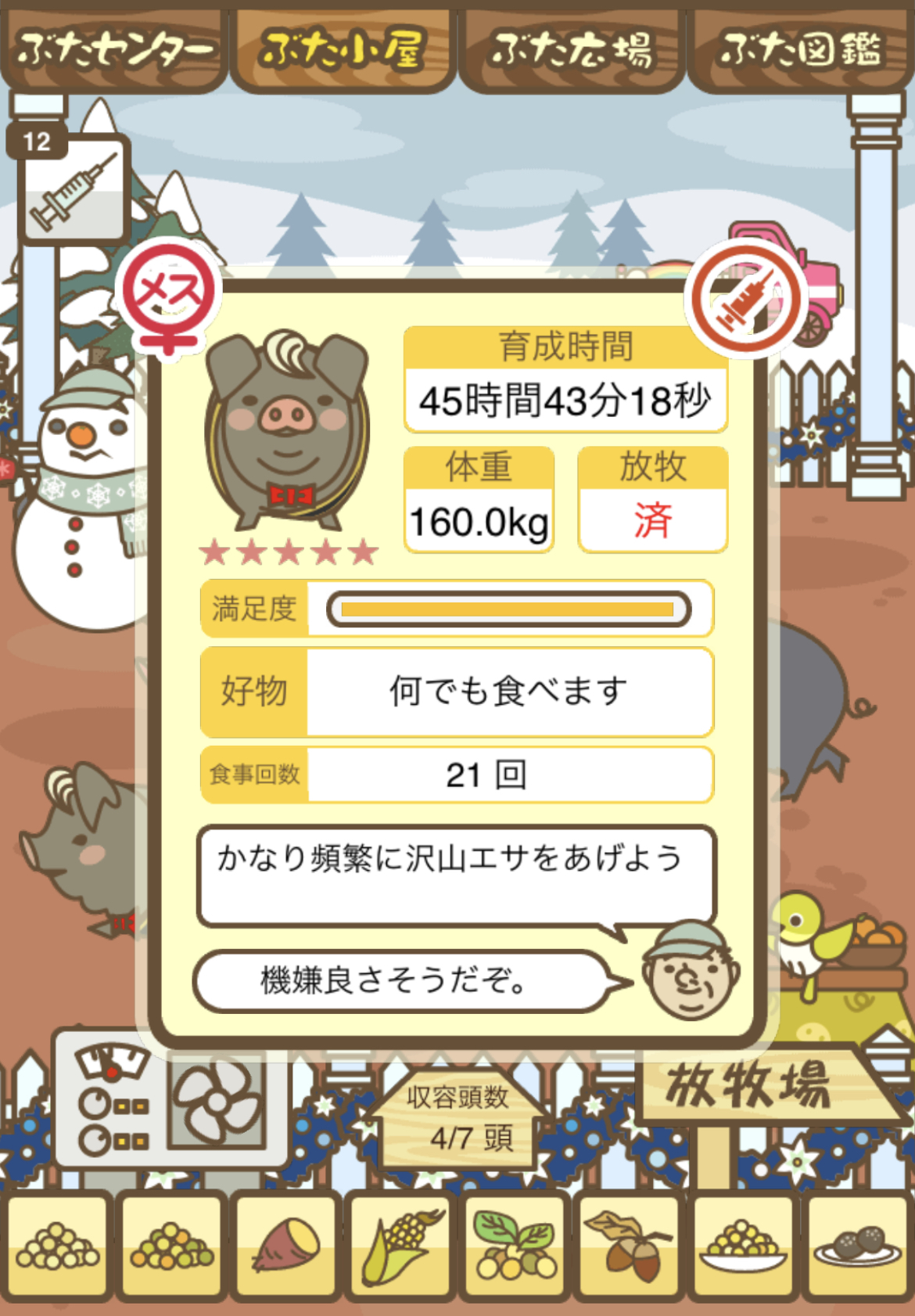This screenshot has height=1316, width=915.
Task: Switch to the ぶたセンター tab
Action: pos(114,50)
